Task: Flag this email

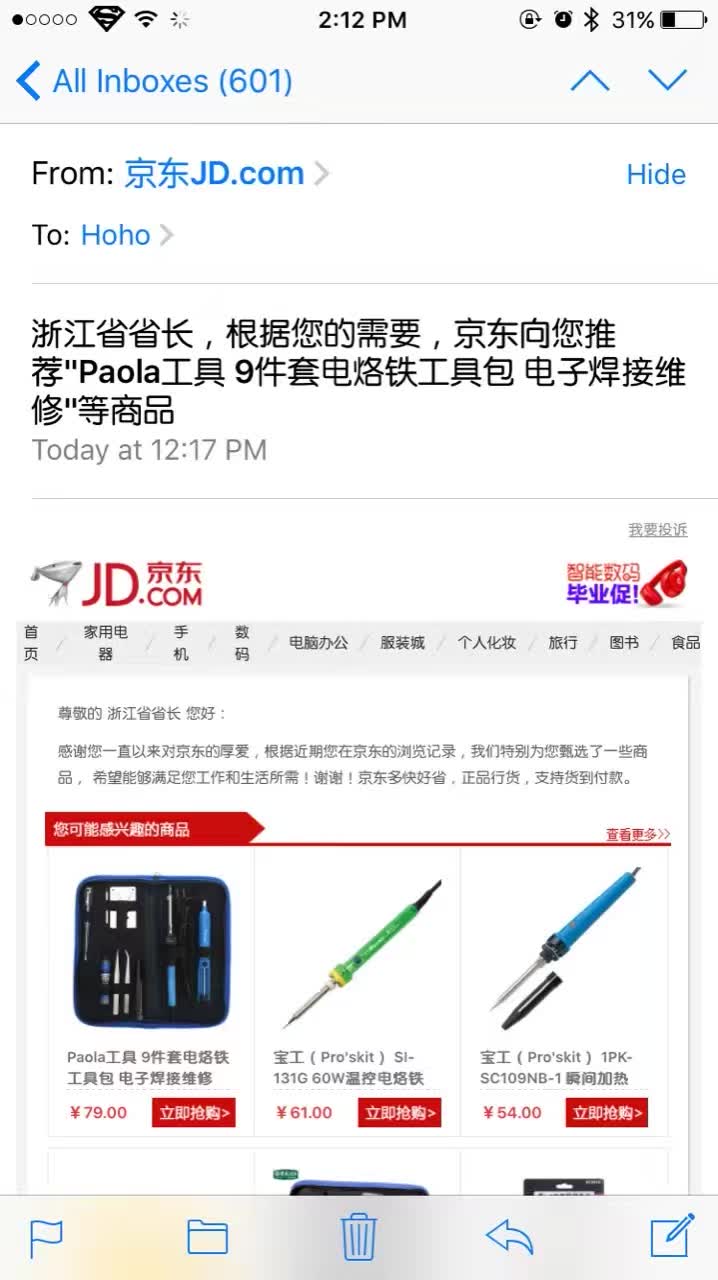Action: coord(47,1238)
